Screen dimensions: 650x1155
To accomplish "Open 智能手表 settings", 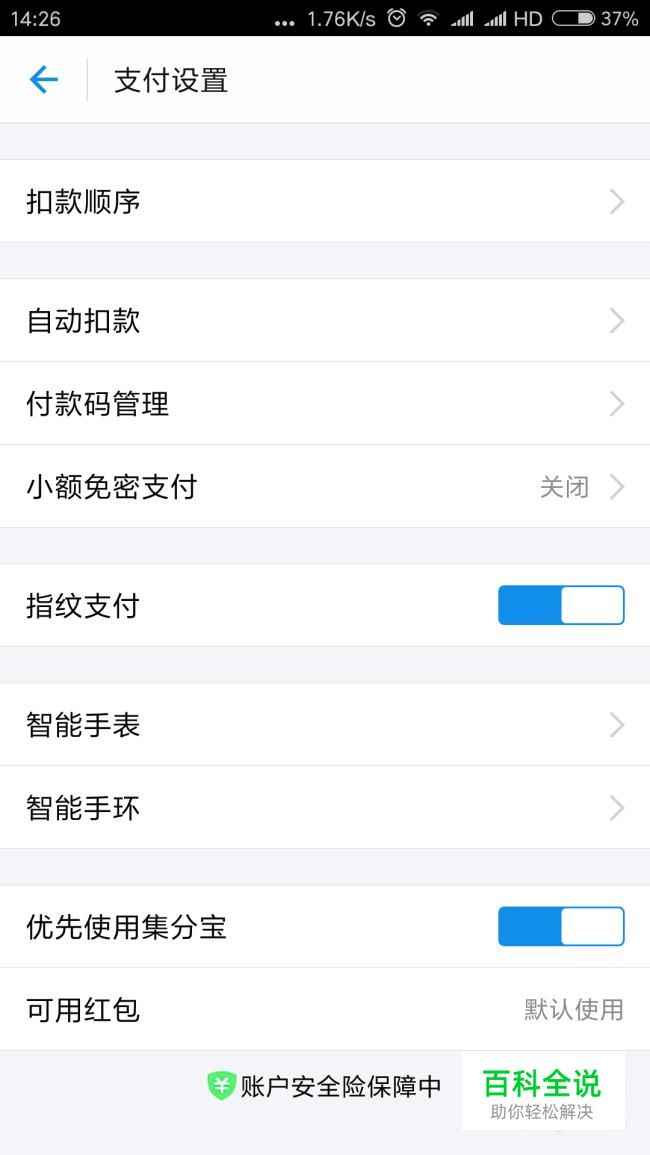I will tap(325, 725).
